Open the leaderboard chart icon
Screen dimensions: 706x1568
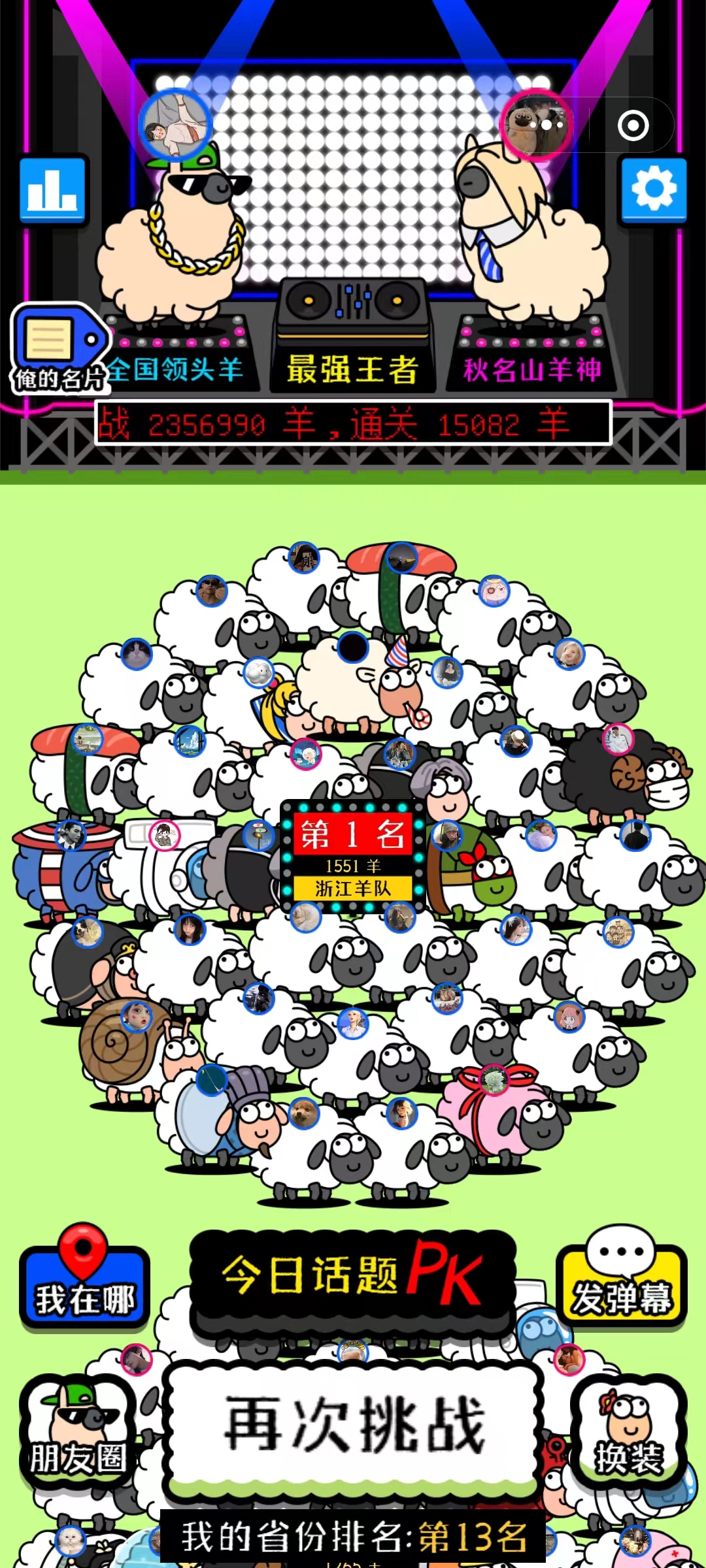52,189
